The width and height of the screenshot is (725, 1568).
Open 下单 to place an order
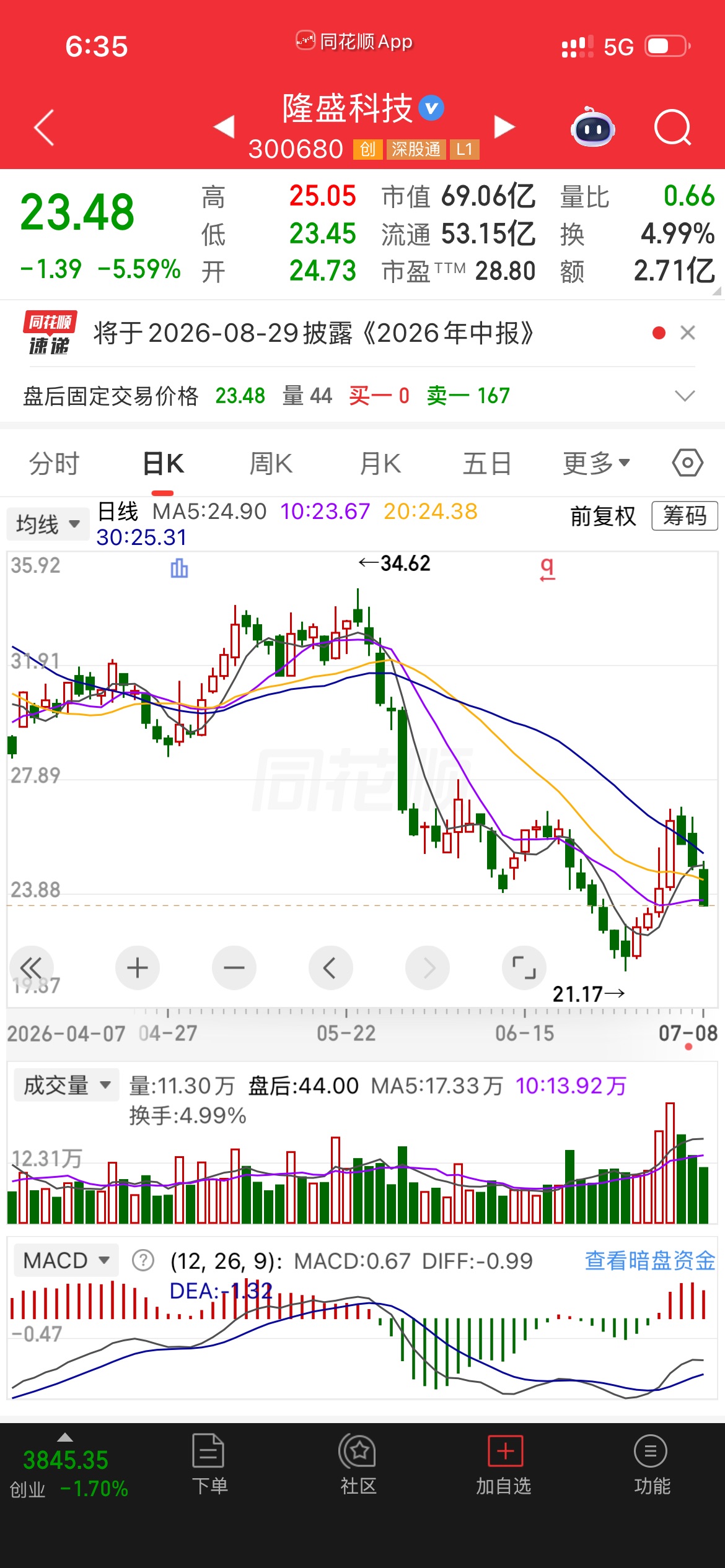click(209, 1465)
